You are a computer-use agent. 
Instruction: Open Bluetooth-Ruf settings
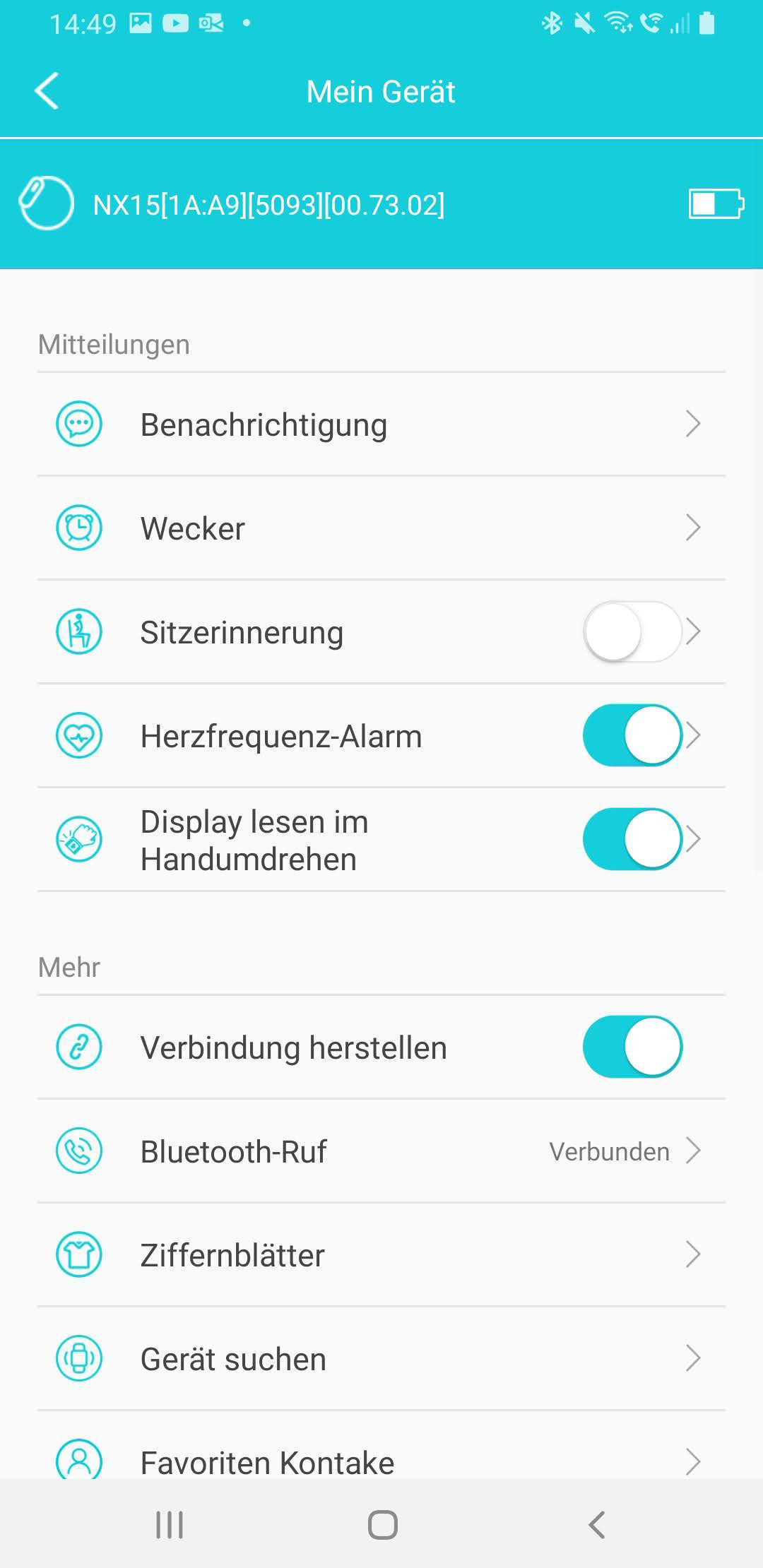(x=381, y=1151)
